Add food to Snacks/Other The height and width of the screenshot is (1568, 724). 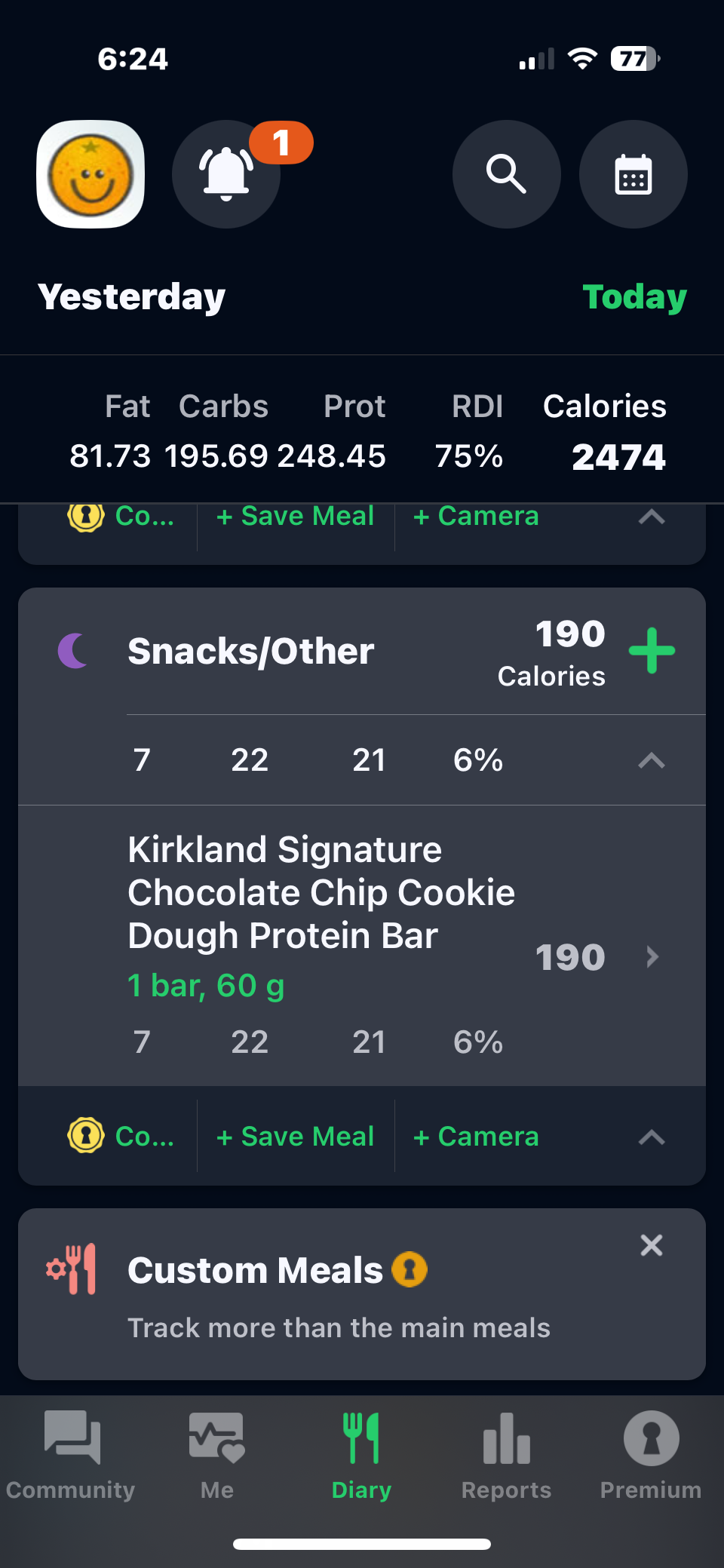coord(652,650)
